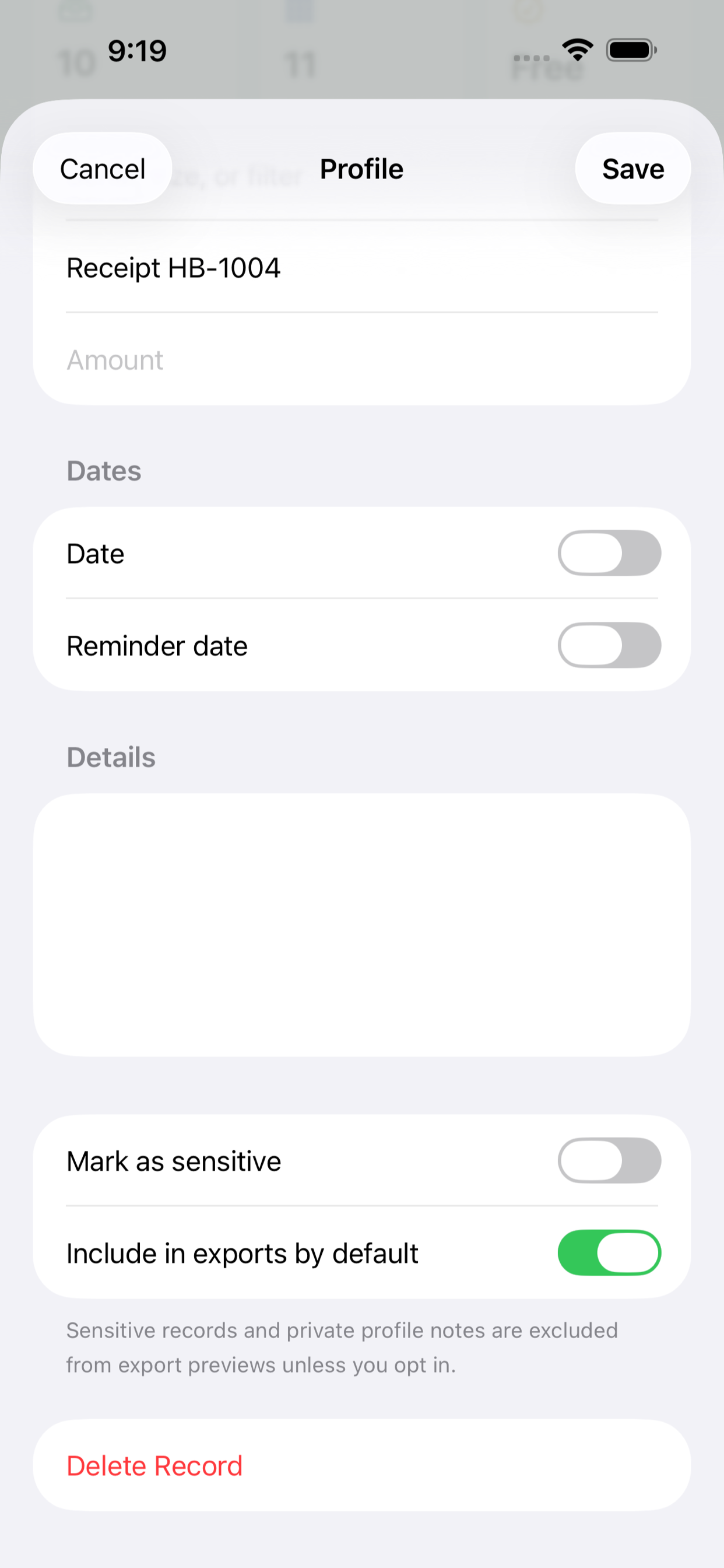Cancel editing the profile record
724x1568 pixels.
(x=102, y=169)
